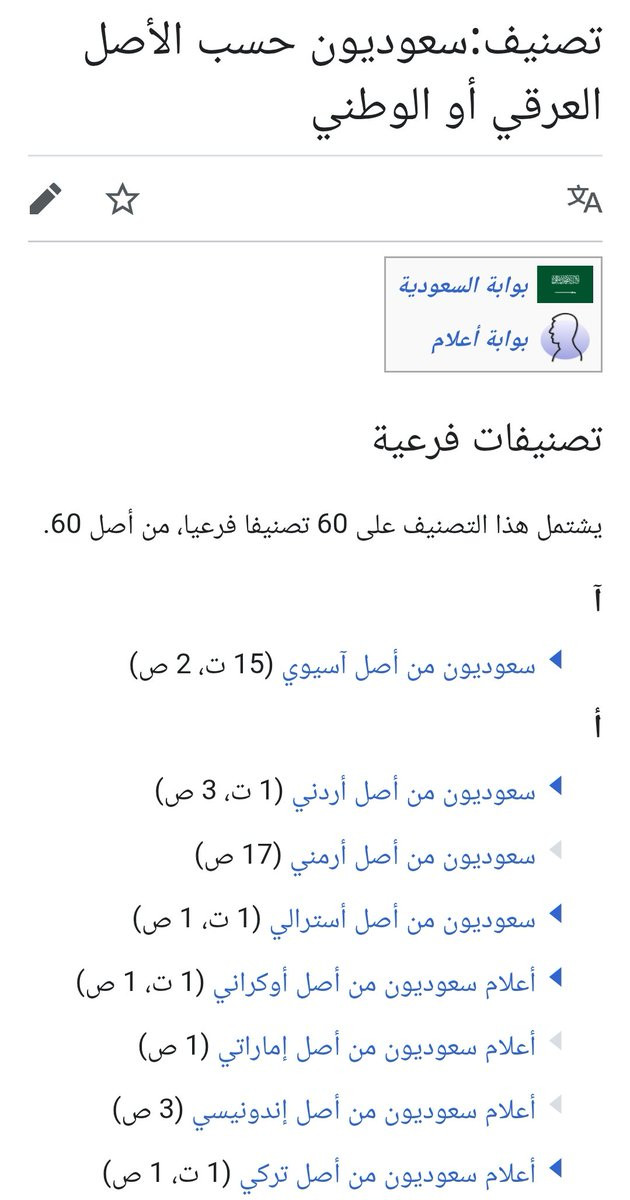The width and height of the screenshot is (630, 1200).
Task: Expand the أعلام سعوديون من أصل أوكراني arrow
Action: (x=557, y=980)
